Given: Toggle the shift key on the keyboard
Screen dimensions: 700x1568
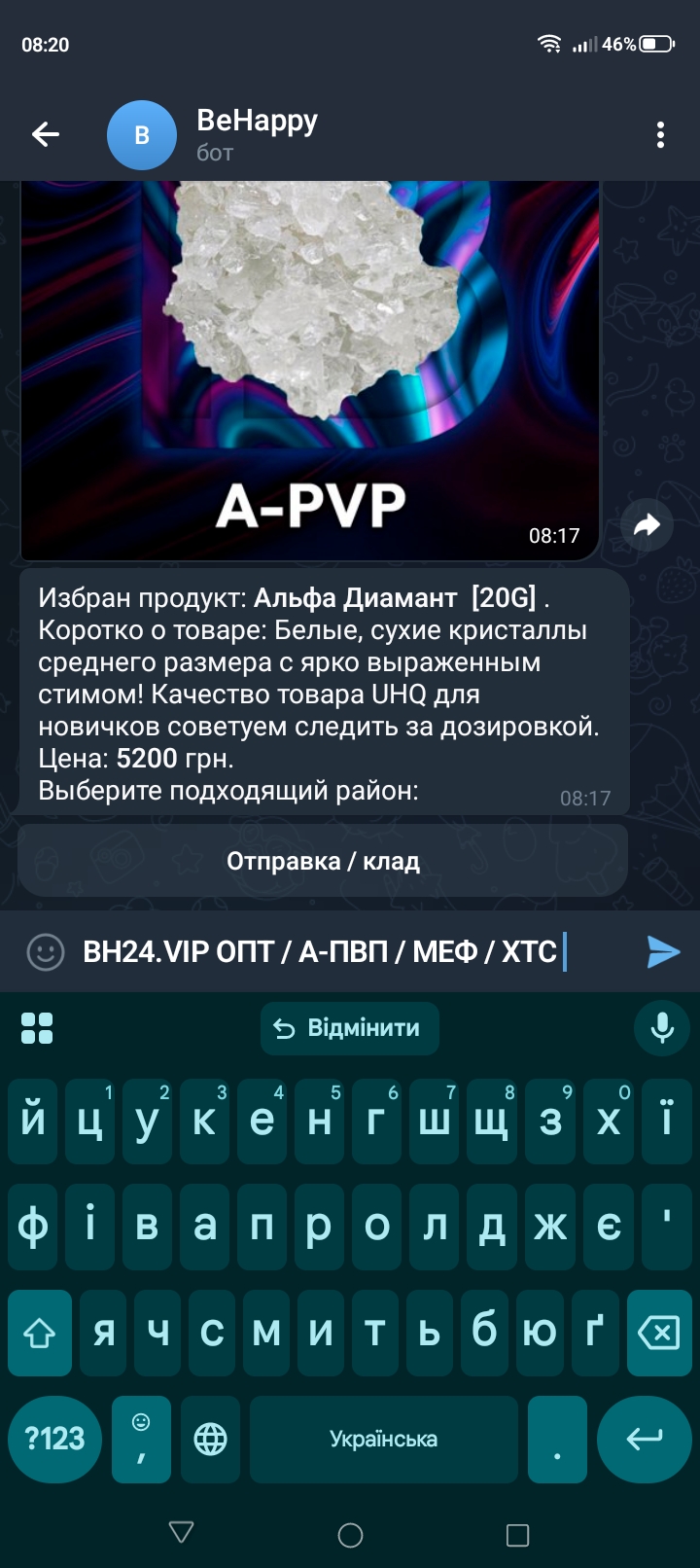Looking at the screenshot, I should click(x=40, y=1333).
